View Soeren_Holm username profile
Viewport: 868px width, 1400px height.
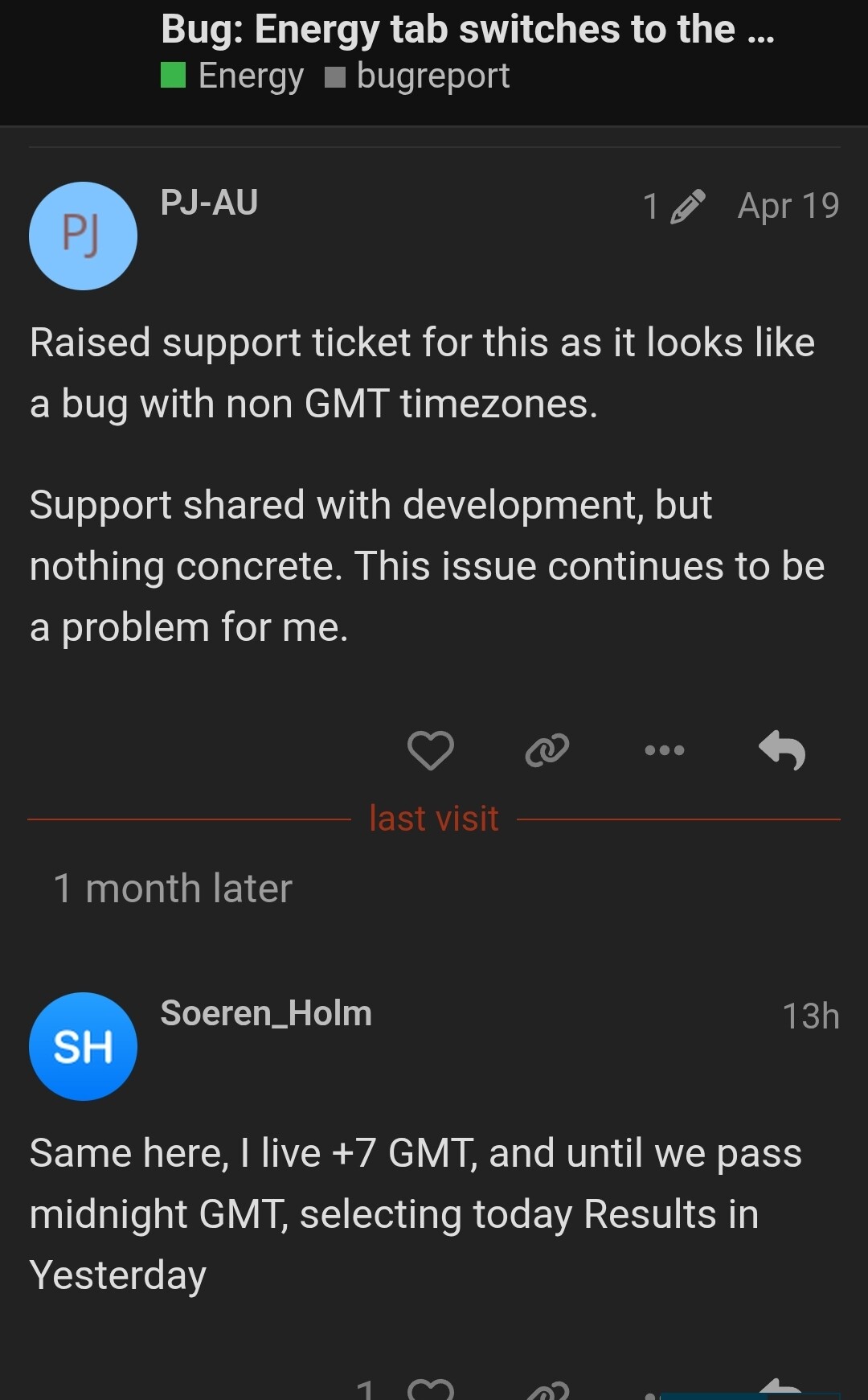[266, 1013]
